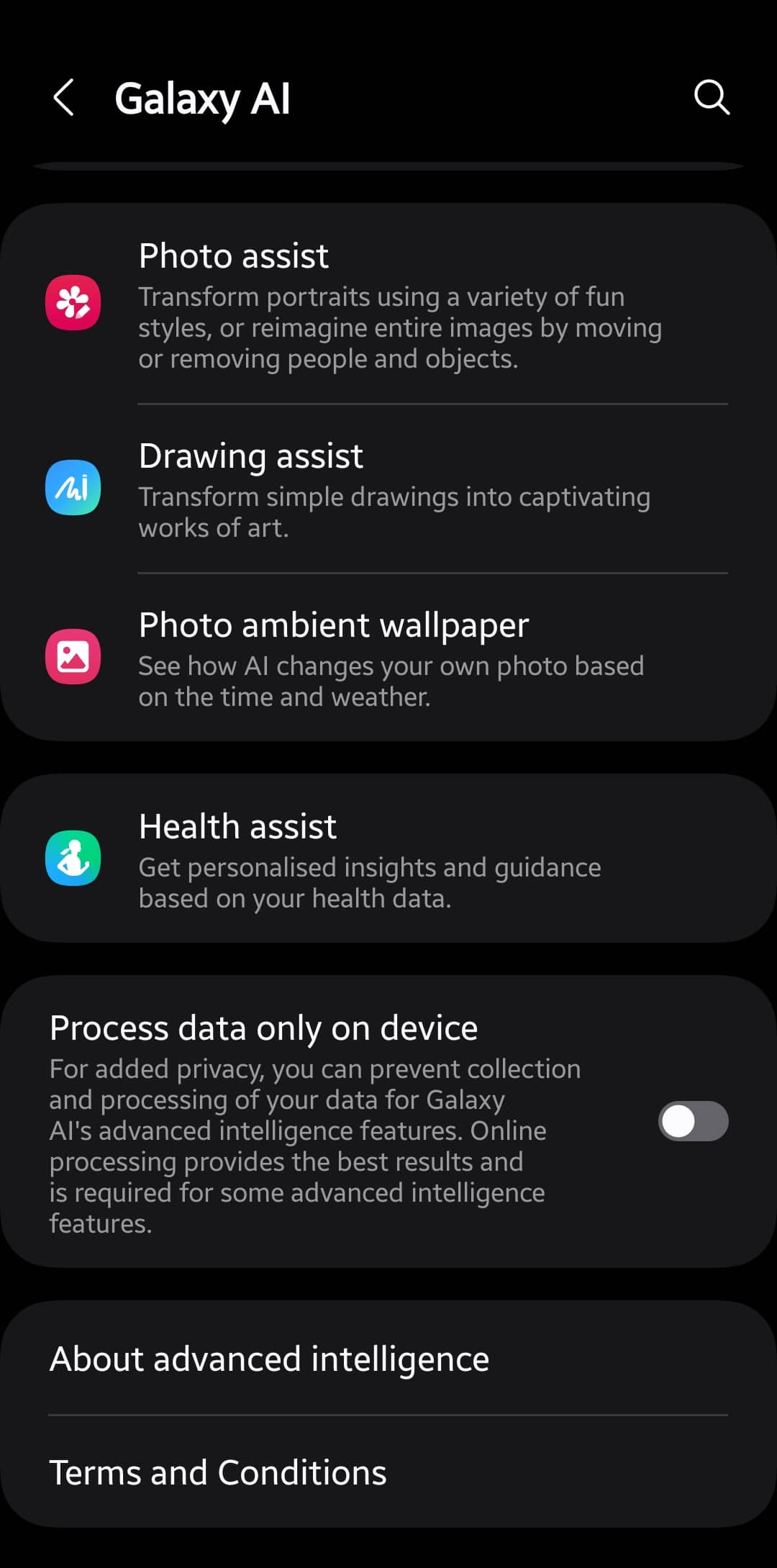The width and height of the screenshot is (777, 1568).
Task: Open Drawing assist settings
Action: point(388,489)
